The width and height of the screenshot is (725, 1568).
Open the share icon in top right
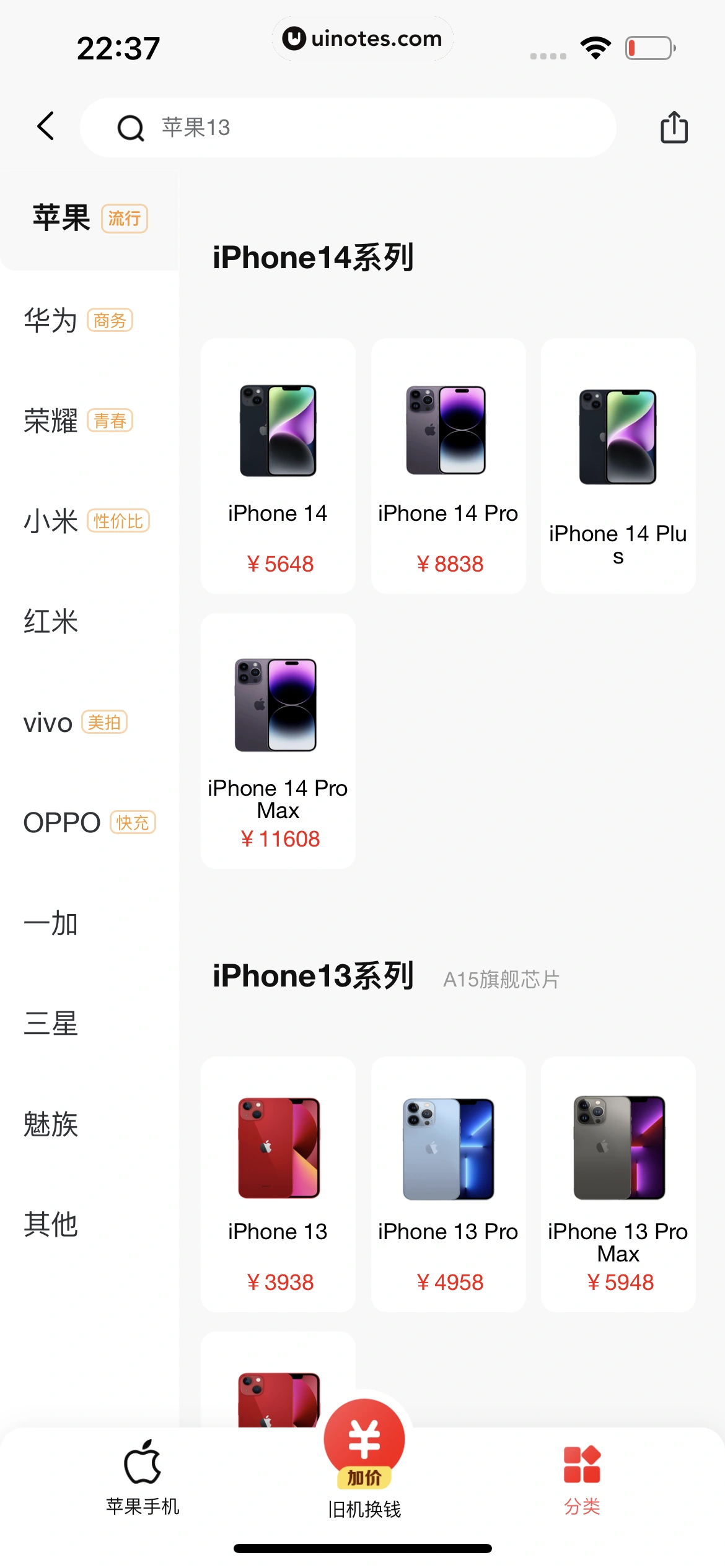(x=673, y=126)
